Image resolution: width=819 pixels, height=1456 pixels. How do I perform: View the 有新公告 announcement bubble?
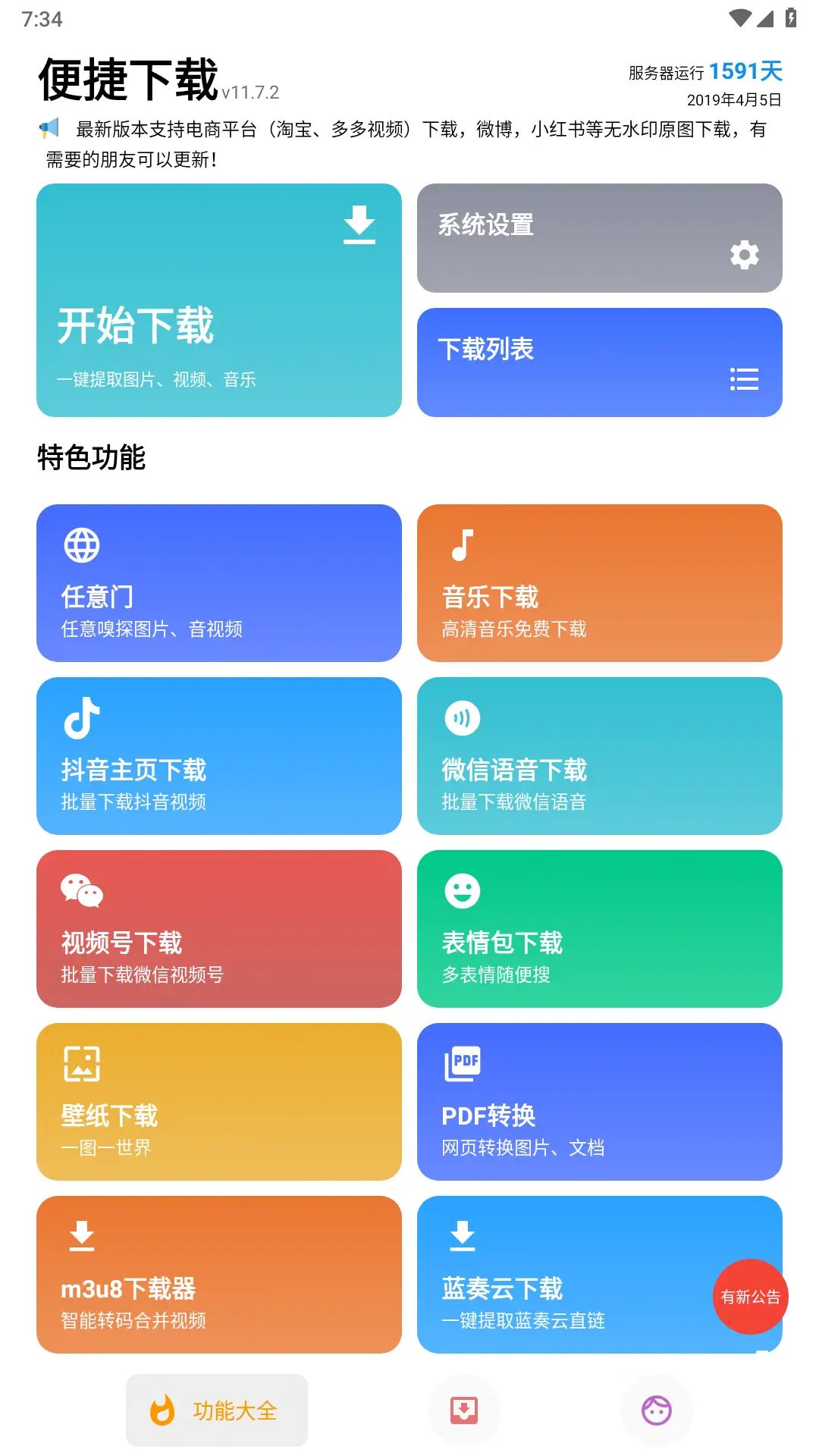(x=751, y=1297)
